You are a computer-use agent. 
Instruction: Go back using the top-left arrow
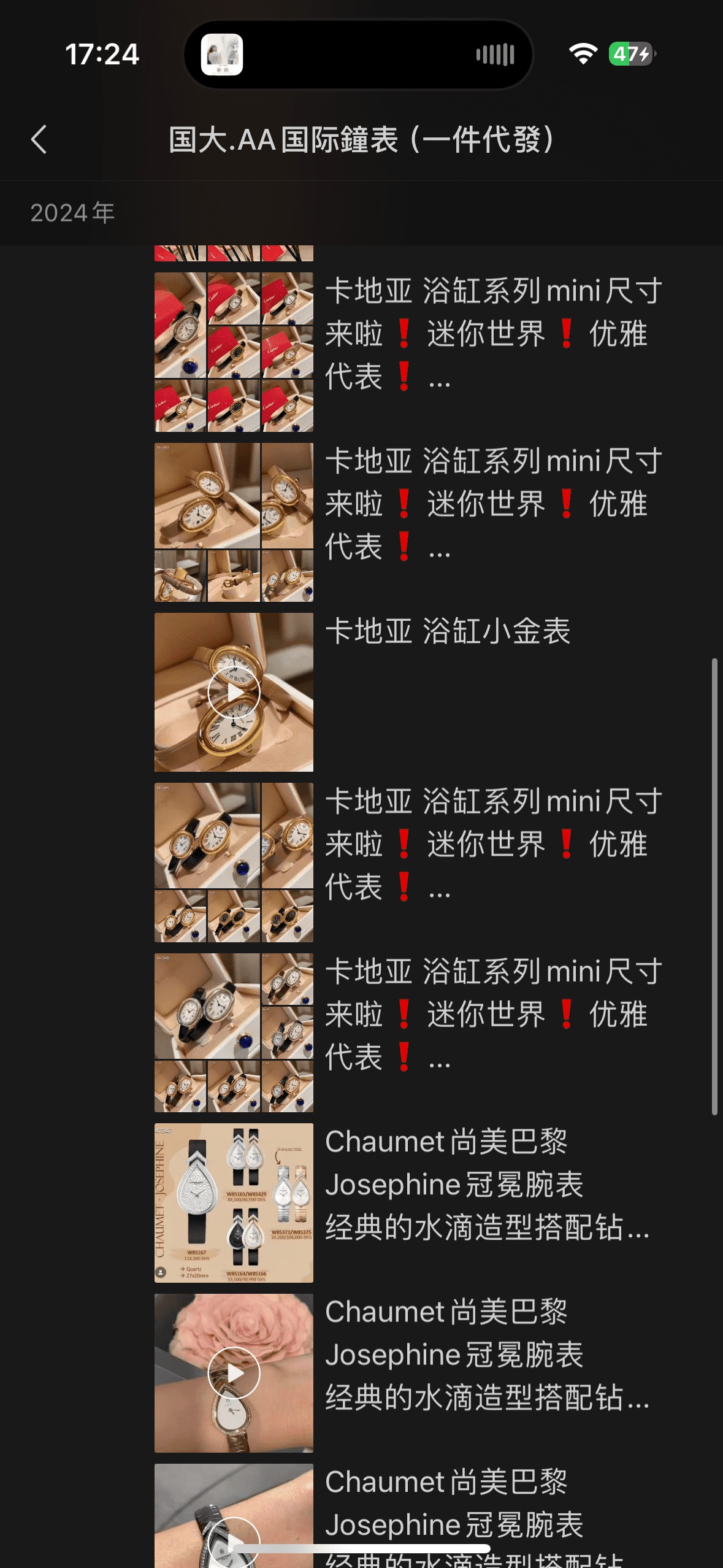(x=39, y=139)
